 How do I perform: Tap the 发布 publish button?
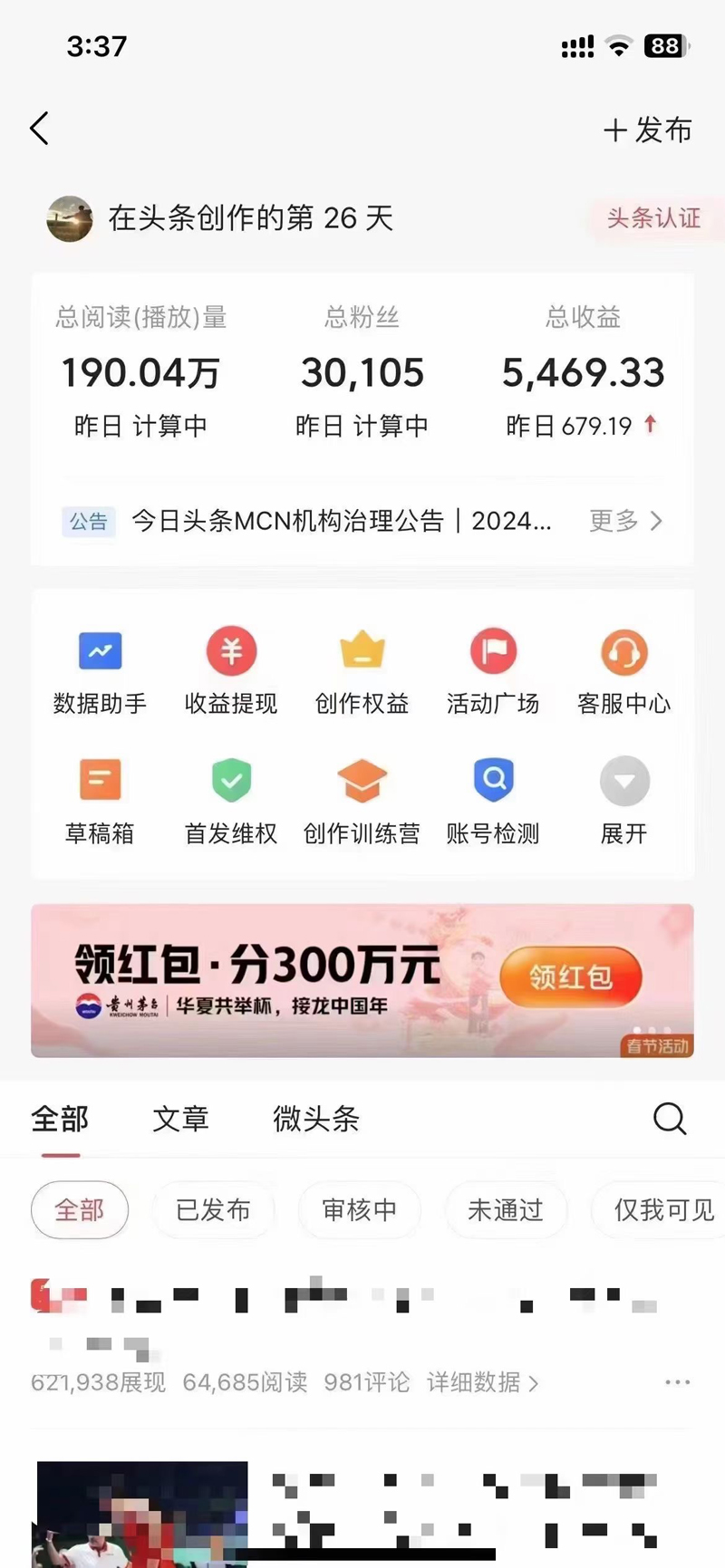[x=648, y=130]
